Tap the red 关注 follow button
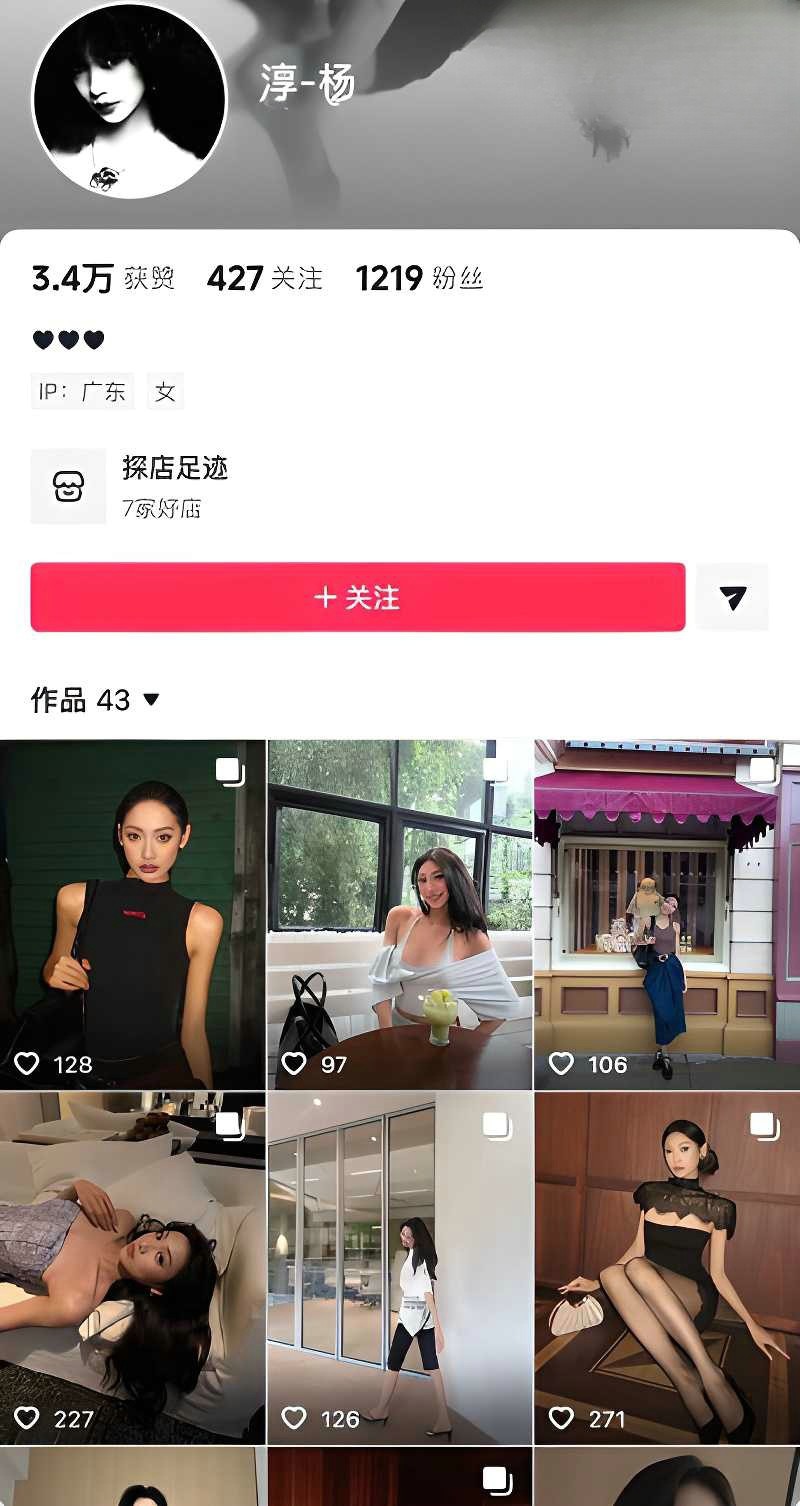 (357, 597)
